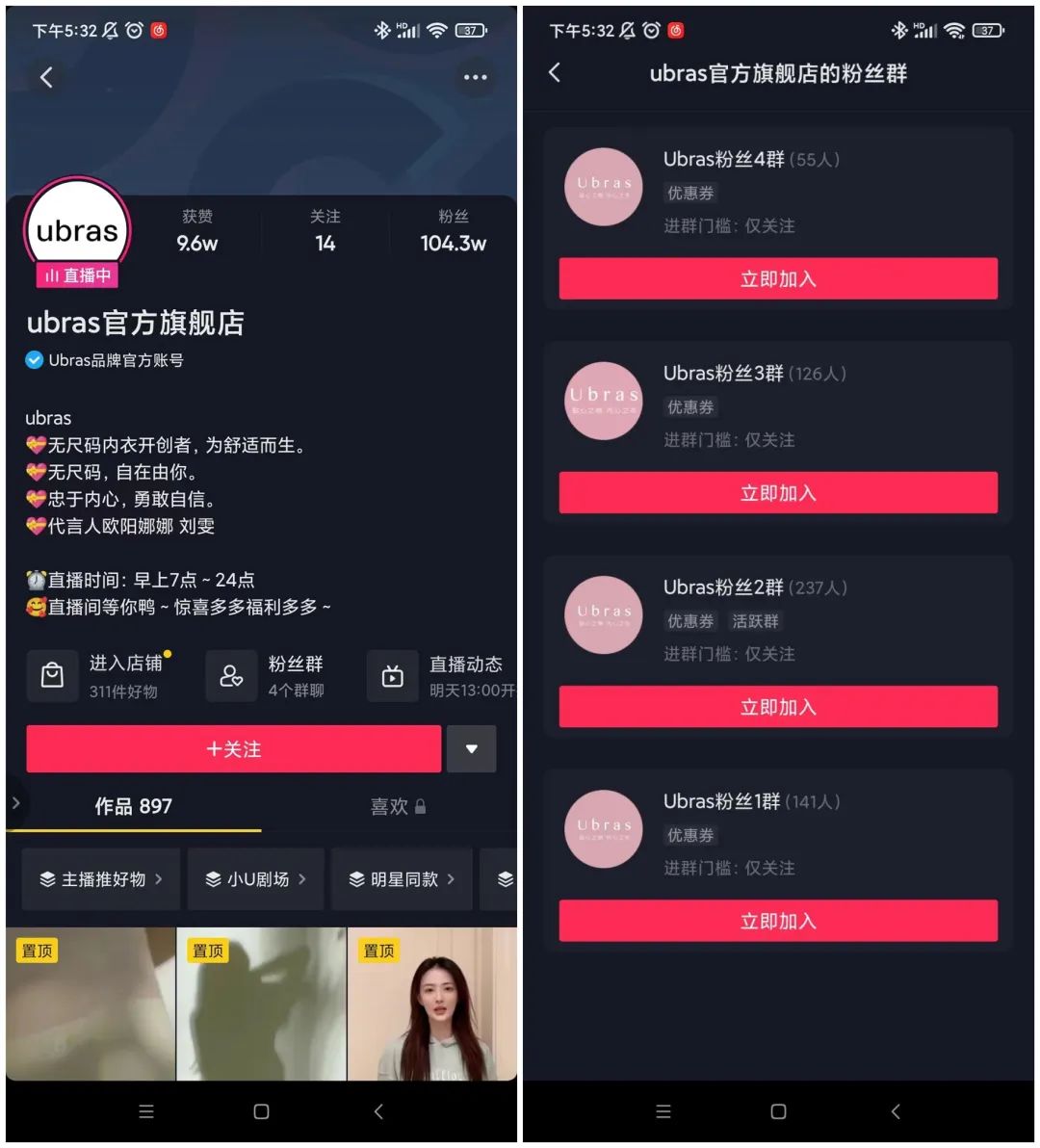Tap the back arrow on the profile page
This screenshot has height=1148, width=1040.
(46, 77)
